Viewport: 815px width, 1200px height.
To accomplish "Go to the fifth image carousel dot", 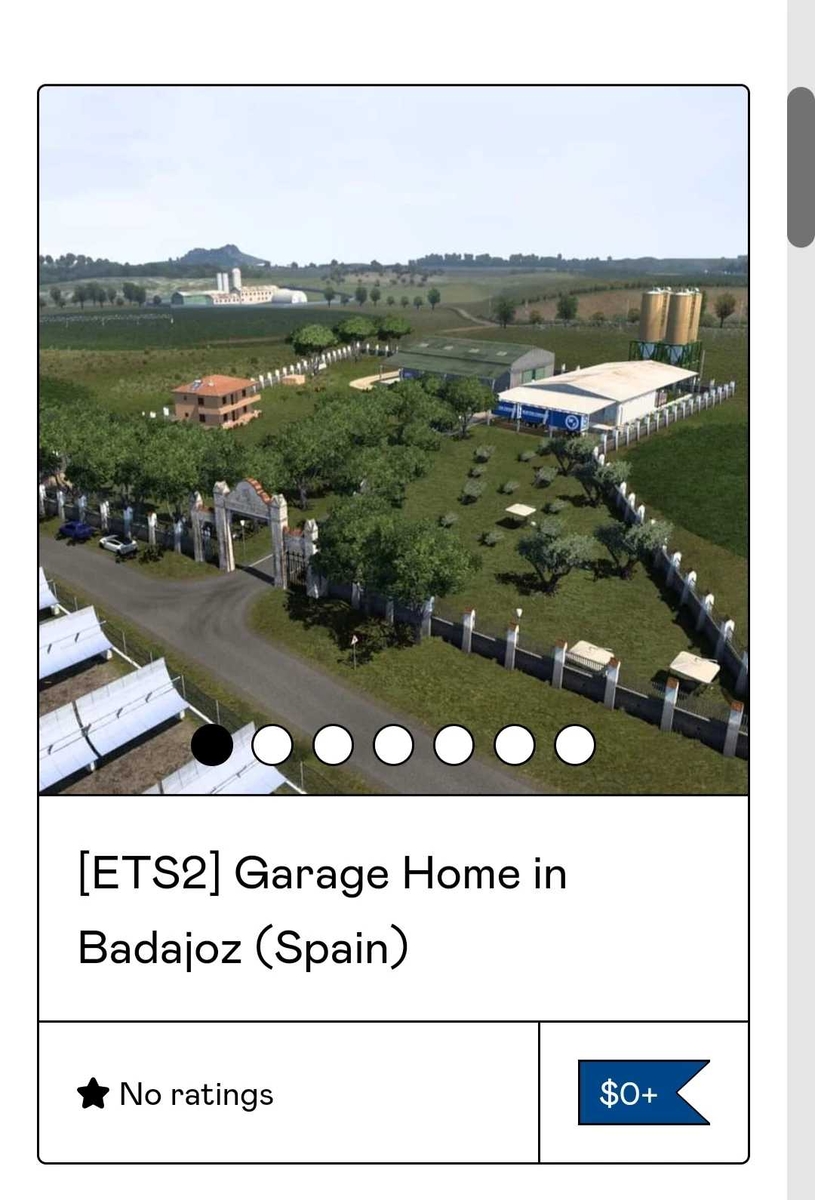I will (x=454, y=745).
